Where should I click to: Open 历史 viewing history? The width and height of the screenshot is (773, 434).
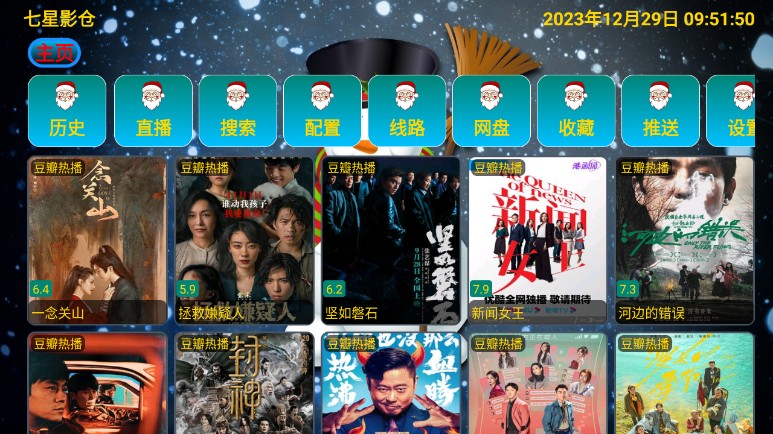67,111
